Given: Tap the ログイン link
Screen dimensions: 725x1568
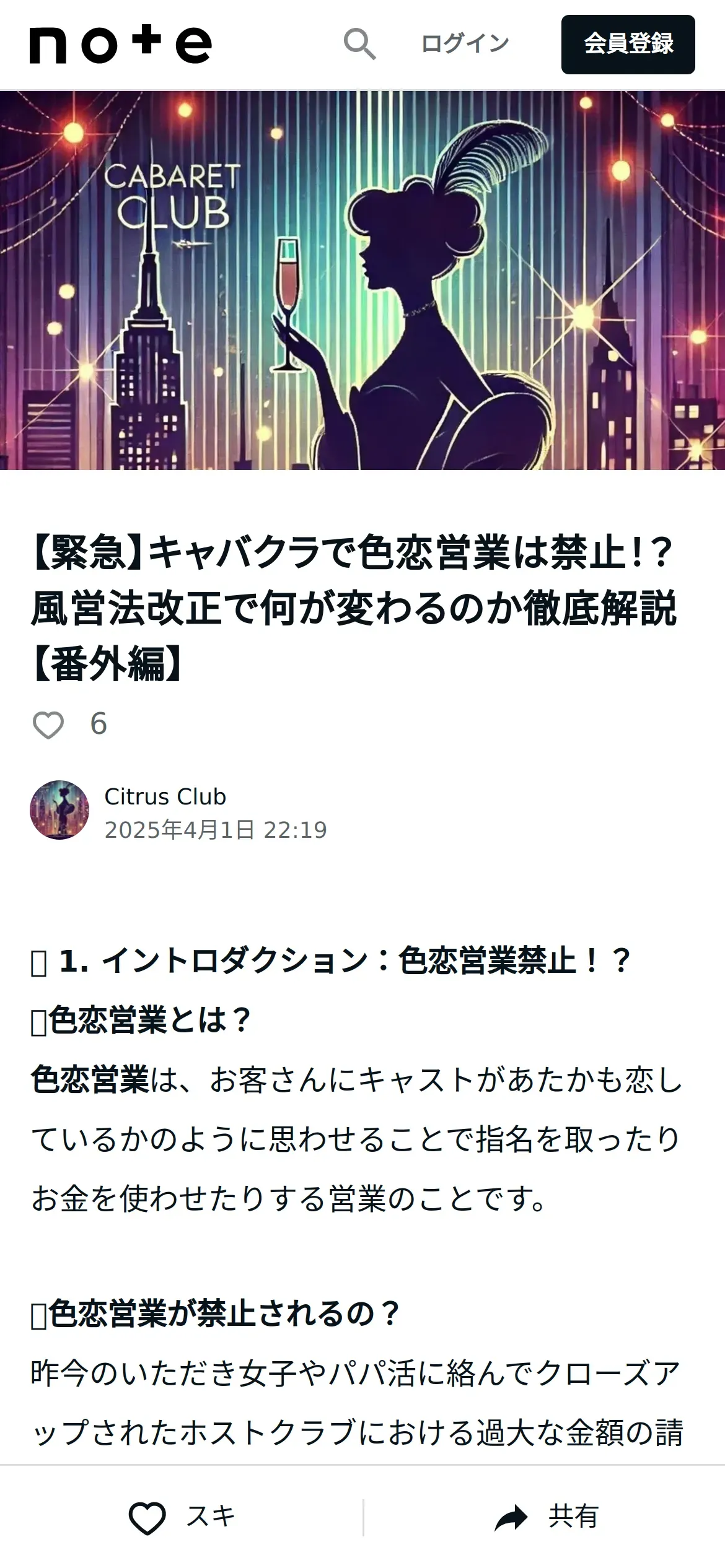Looking at the screenshot, I should (x=465, y=44).
